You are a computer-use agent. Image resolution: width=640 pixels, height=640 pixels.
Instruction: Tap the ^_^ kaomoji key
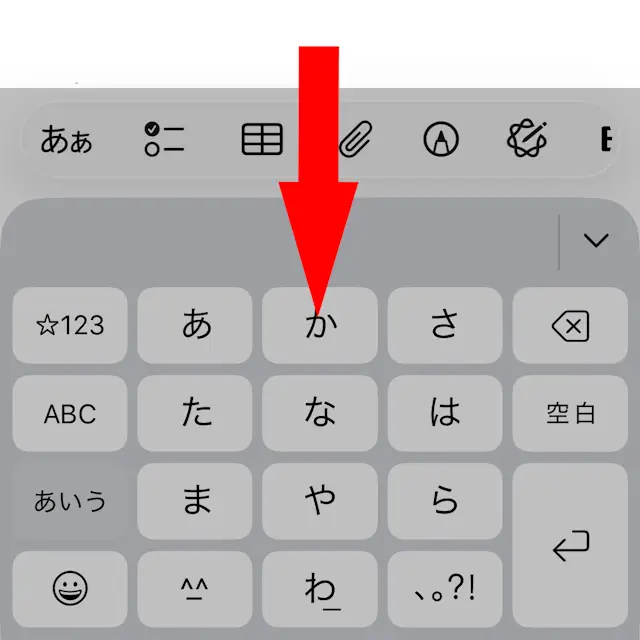[x=195, y=589]
